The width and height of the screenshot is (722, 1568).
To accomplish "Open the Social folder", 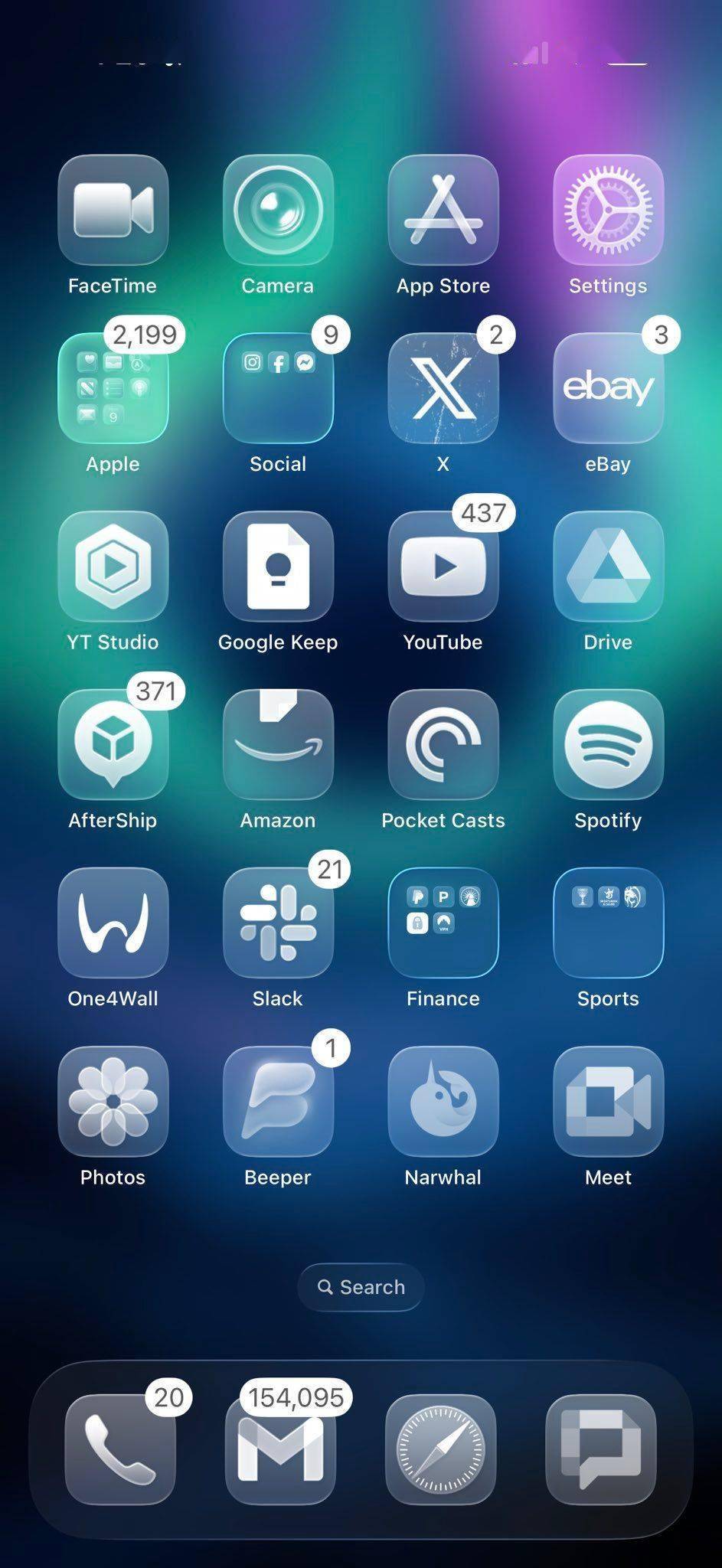I will pos(278,388).
